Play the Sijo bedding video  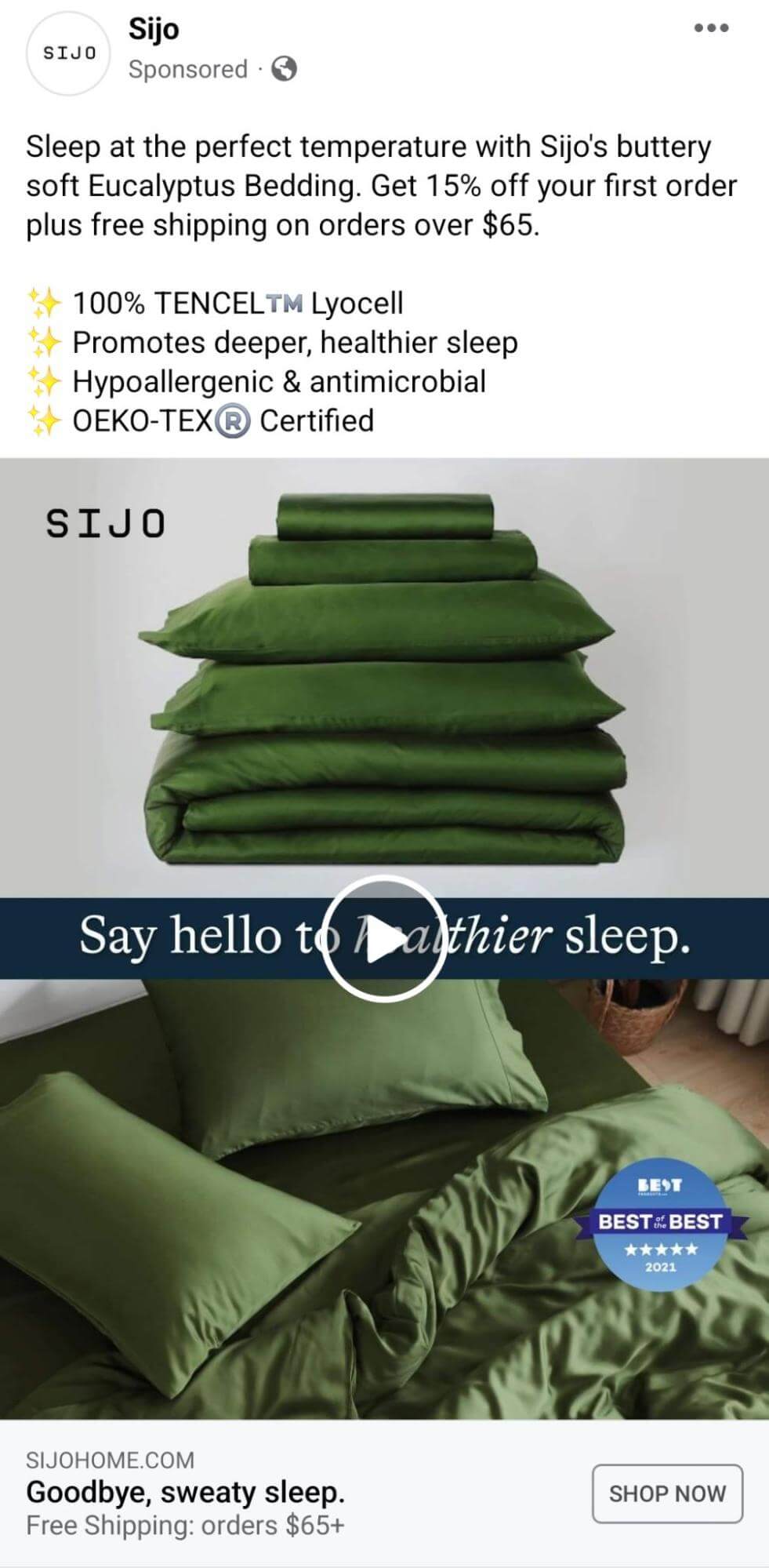coord(383,938)
